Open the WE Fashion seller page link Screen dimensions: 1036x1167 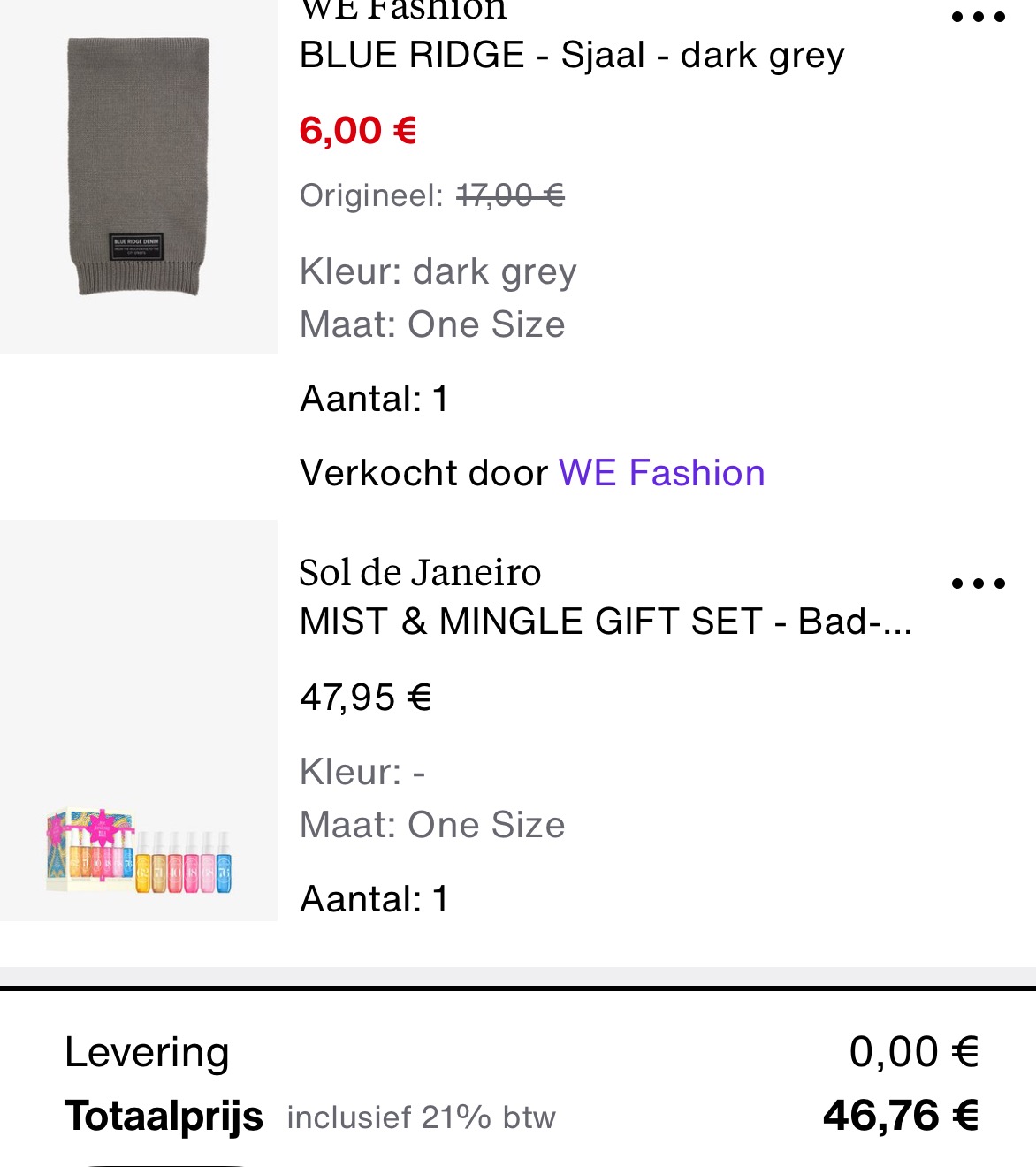pos(660,473)
